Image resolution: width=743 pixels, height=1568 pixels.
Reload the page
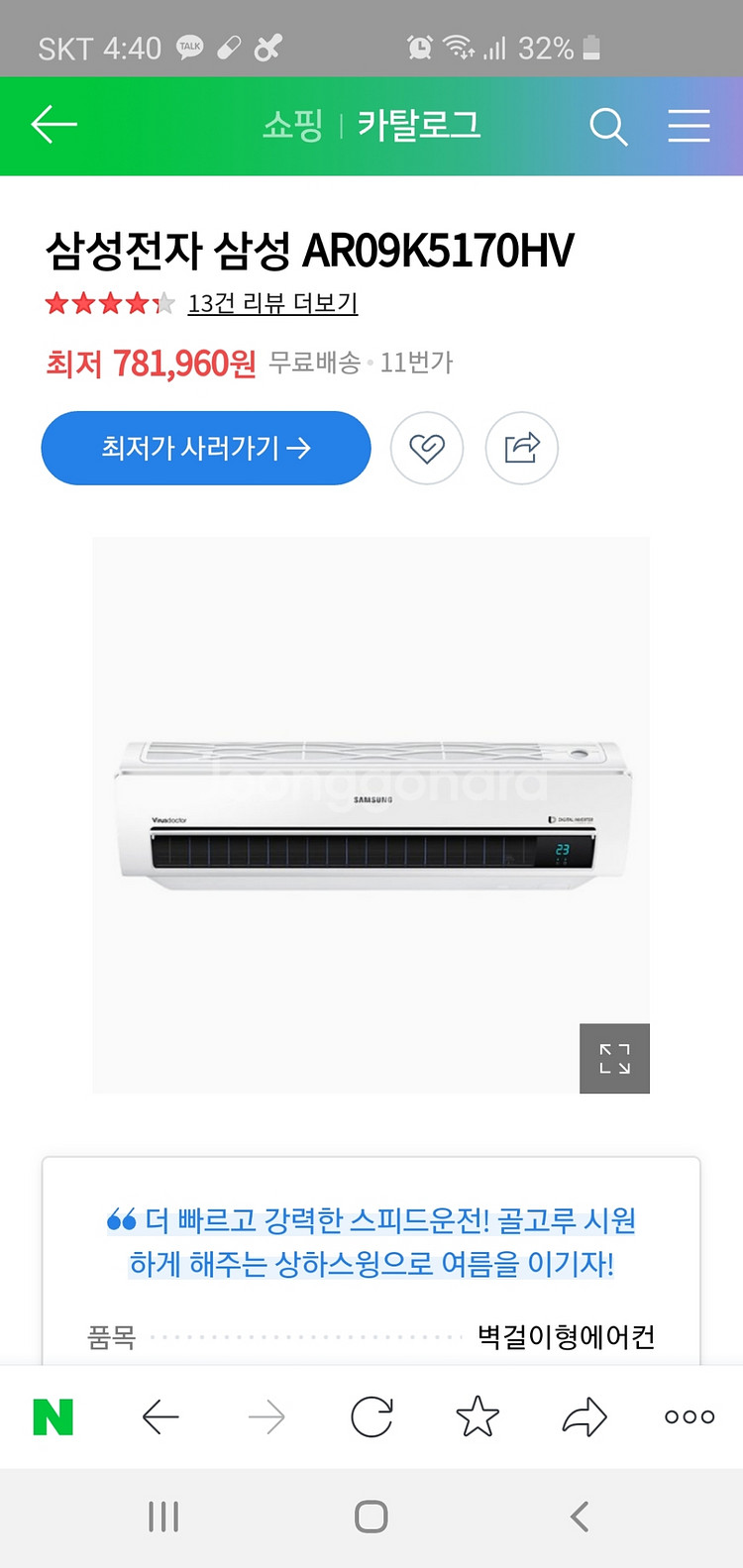(371, 1416)
